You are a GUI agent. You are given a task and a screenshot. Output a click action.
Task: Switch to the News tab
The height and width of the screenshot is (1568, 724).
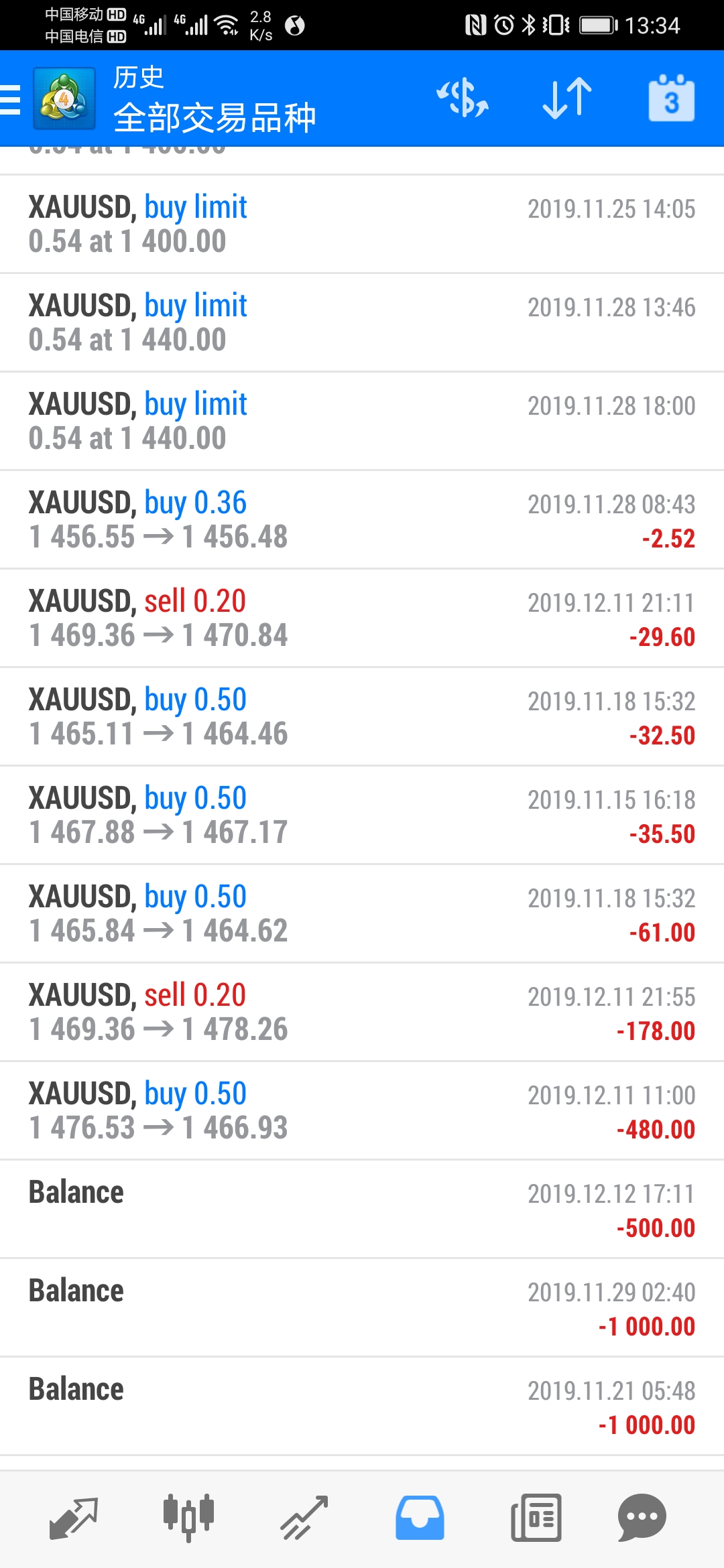[x=536, y=1518]
